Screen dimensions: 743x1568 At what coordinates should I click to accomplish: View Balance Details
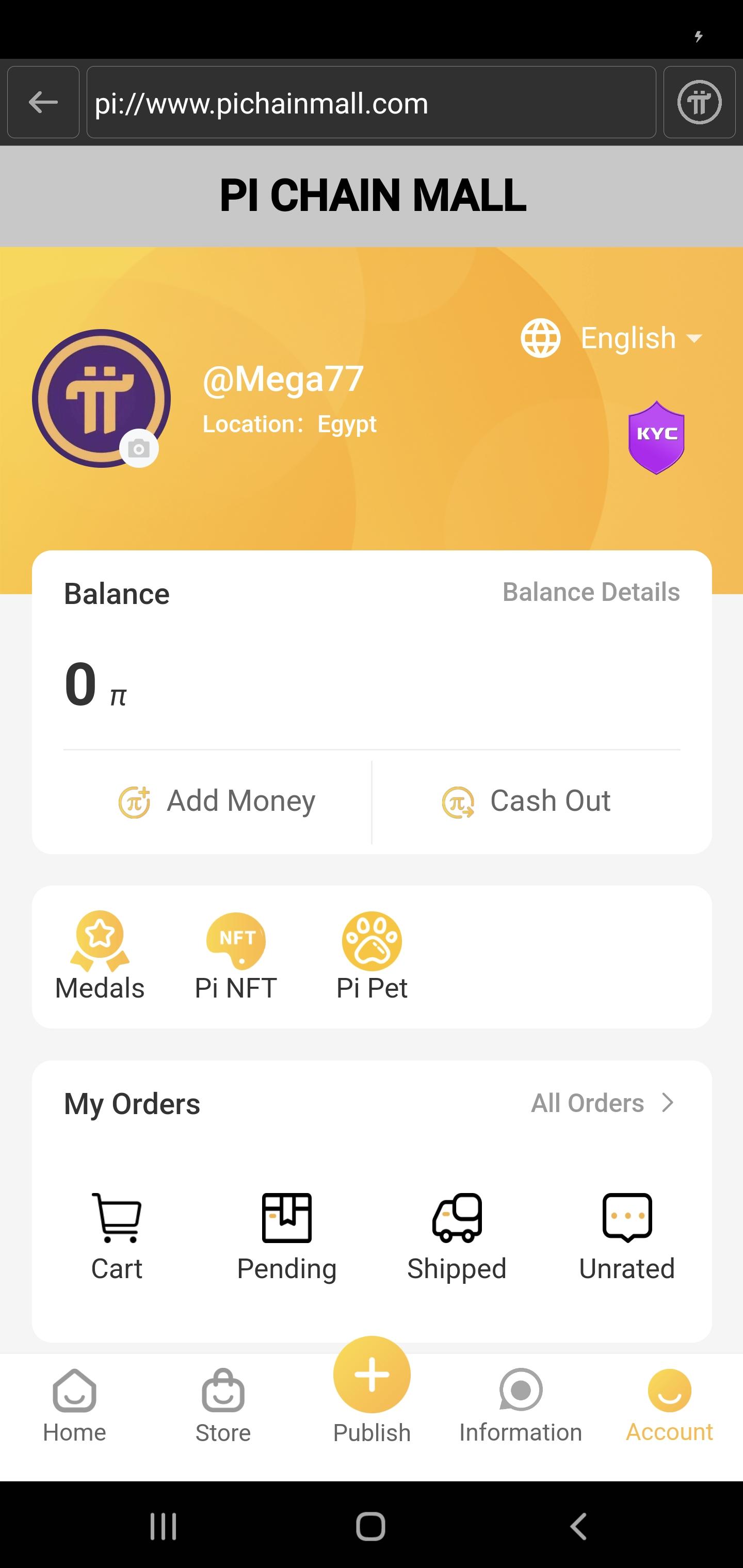tap(591, 592)
